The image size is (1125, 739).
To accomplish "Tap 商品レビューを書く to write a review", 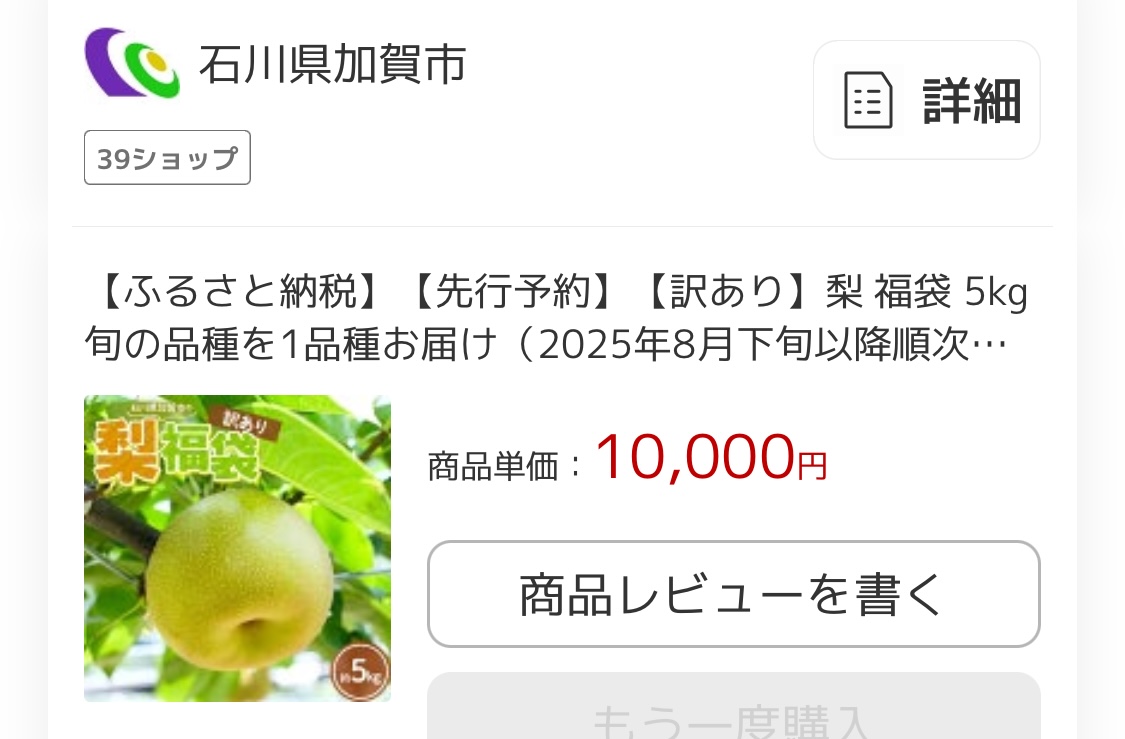I will point(733,594).
